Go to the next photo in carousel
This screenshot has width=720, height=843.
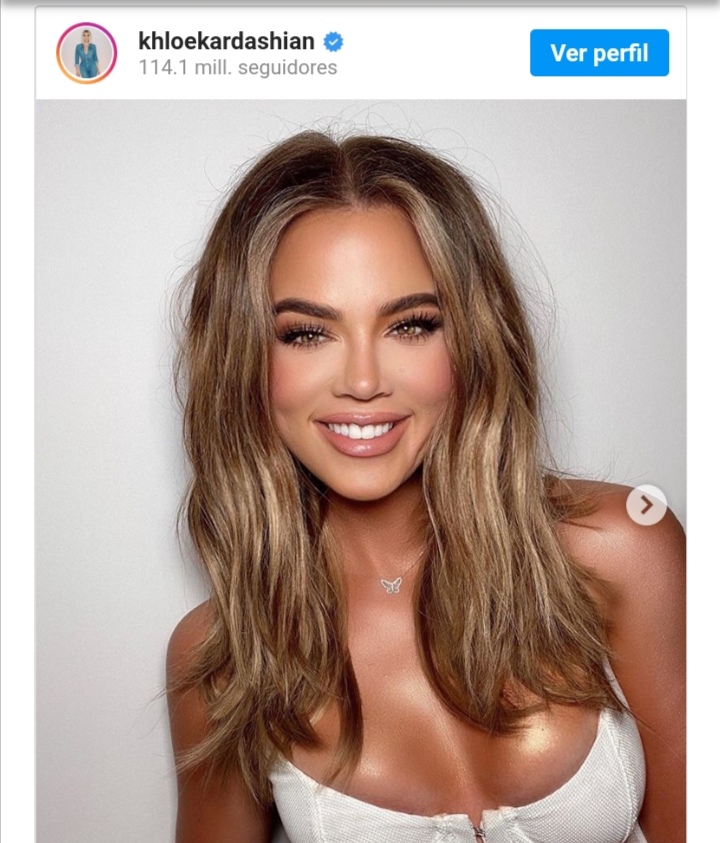pos(646,505)
